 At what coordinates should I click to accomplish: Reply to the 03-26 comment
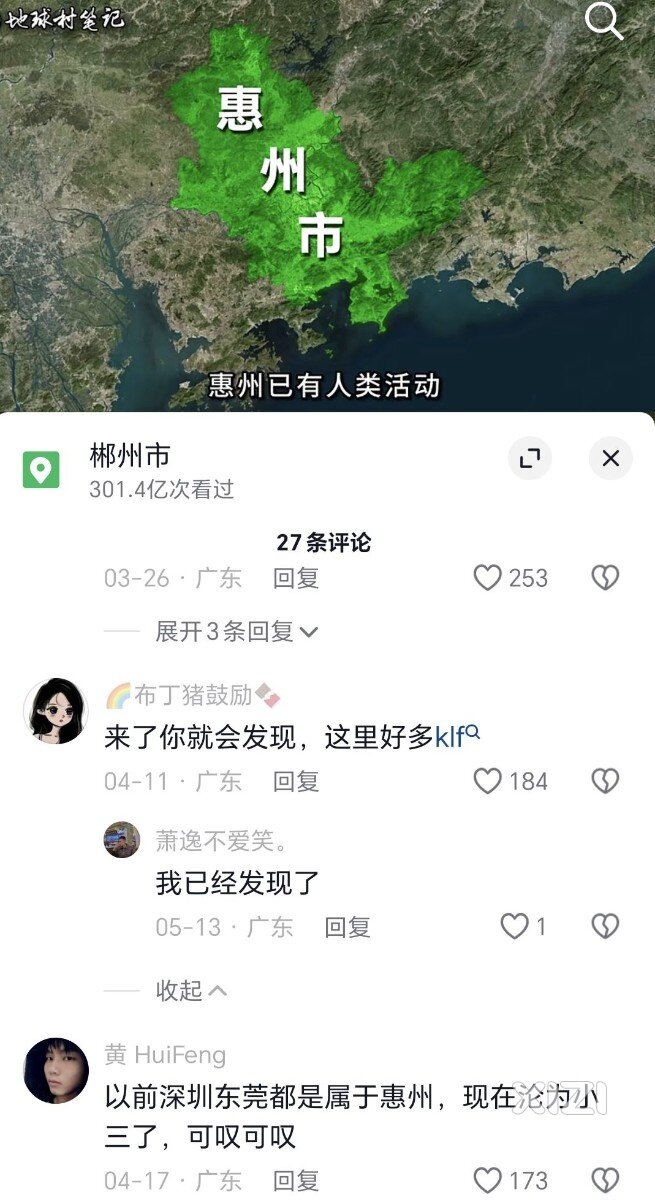(x=295, y=578)
